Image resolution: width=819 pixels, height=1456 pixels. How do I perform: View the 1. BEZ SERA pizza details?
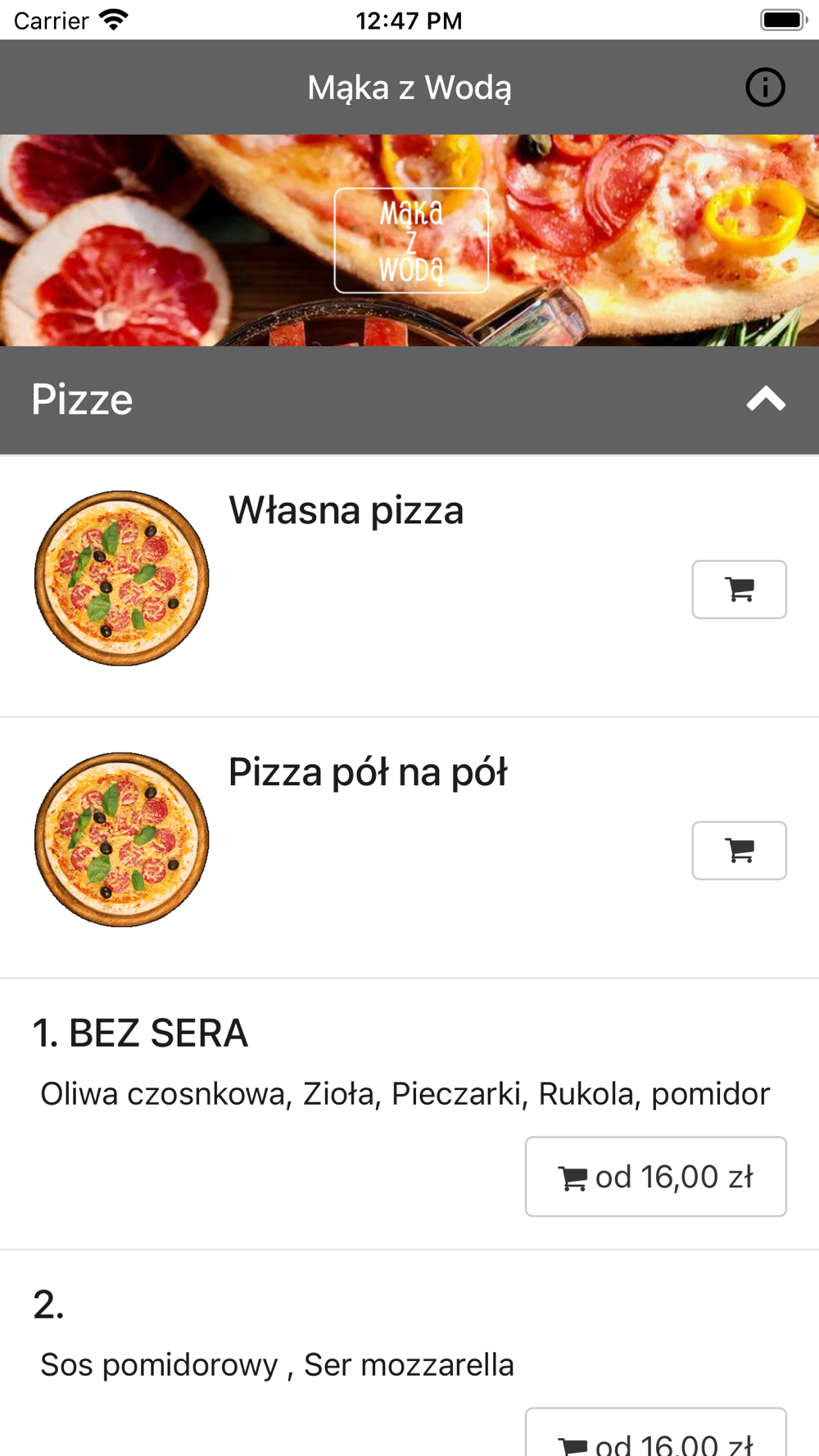pyautogui.click(x=140, y=1033)
